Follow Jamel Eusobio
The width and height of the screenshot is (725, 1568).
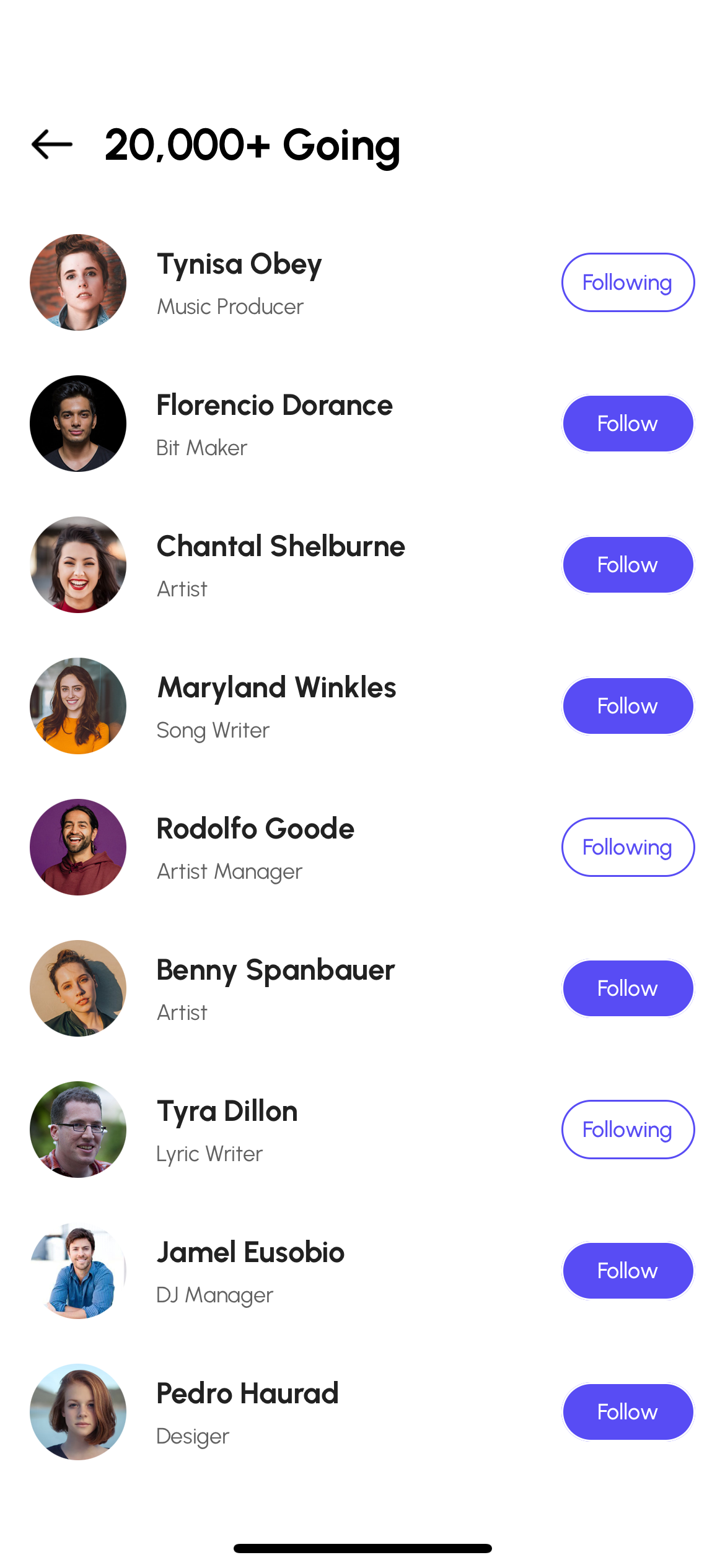tap(627, 1271)
